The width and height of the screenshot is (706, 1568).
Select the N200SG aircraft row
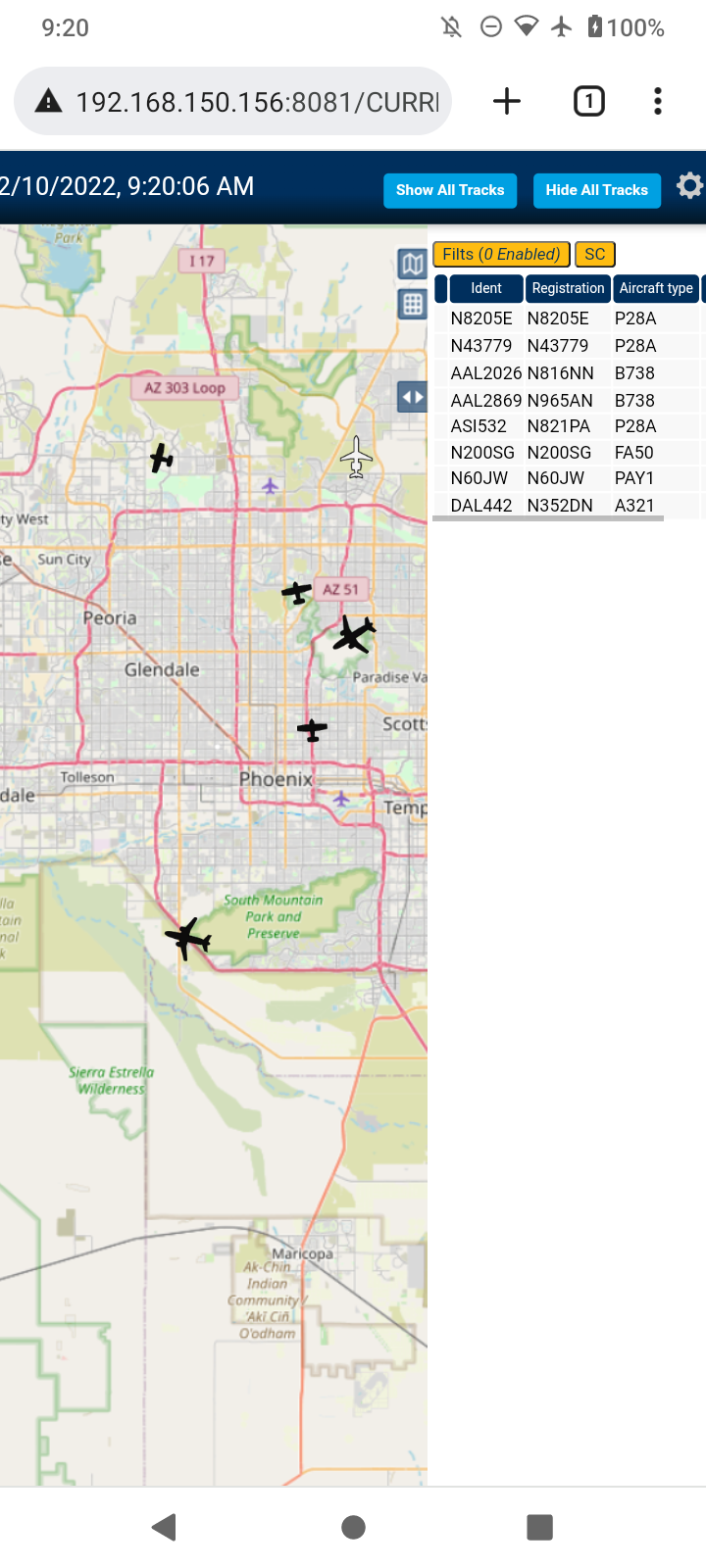pyautogui.click(x=569, y=452)
